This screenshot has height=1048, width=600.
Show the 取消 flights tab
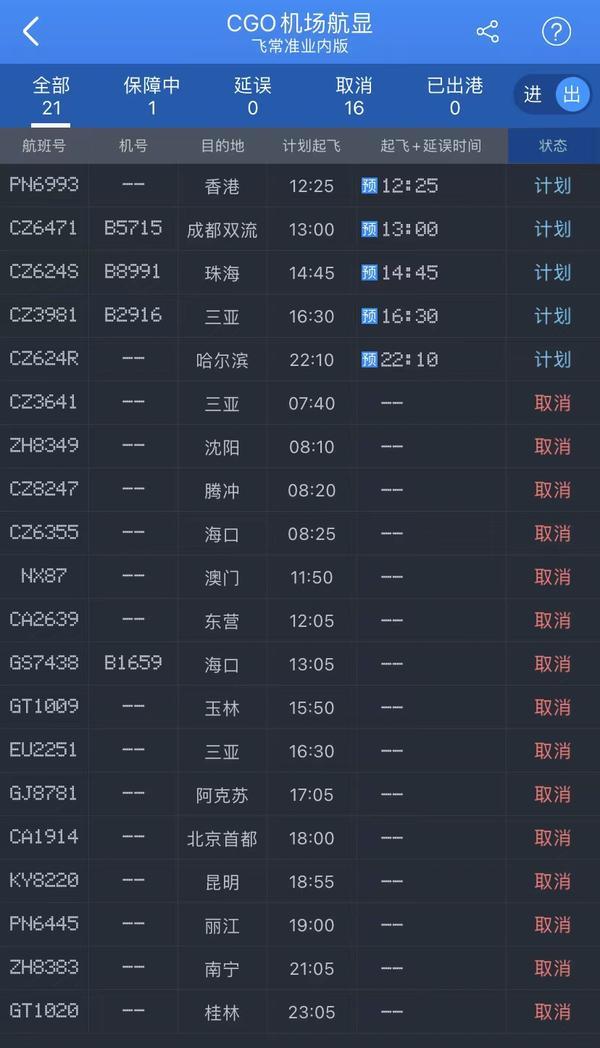[x=353, y=96]
